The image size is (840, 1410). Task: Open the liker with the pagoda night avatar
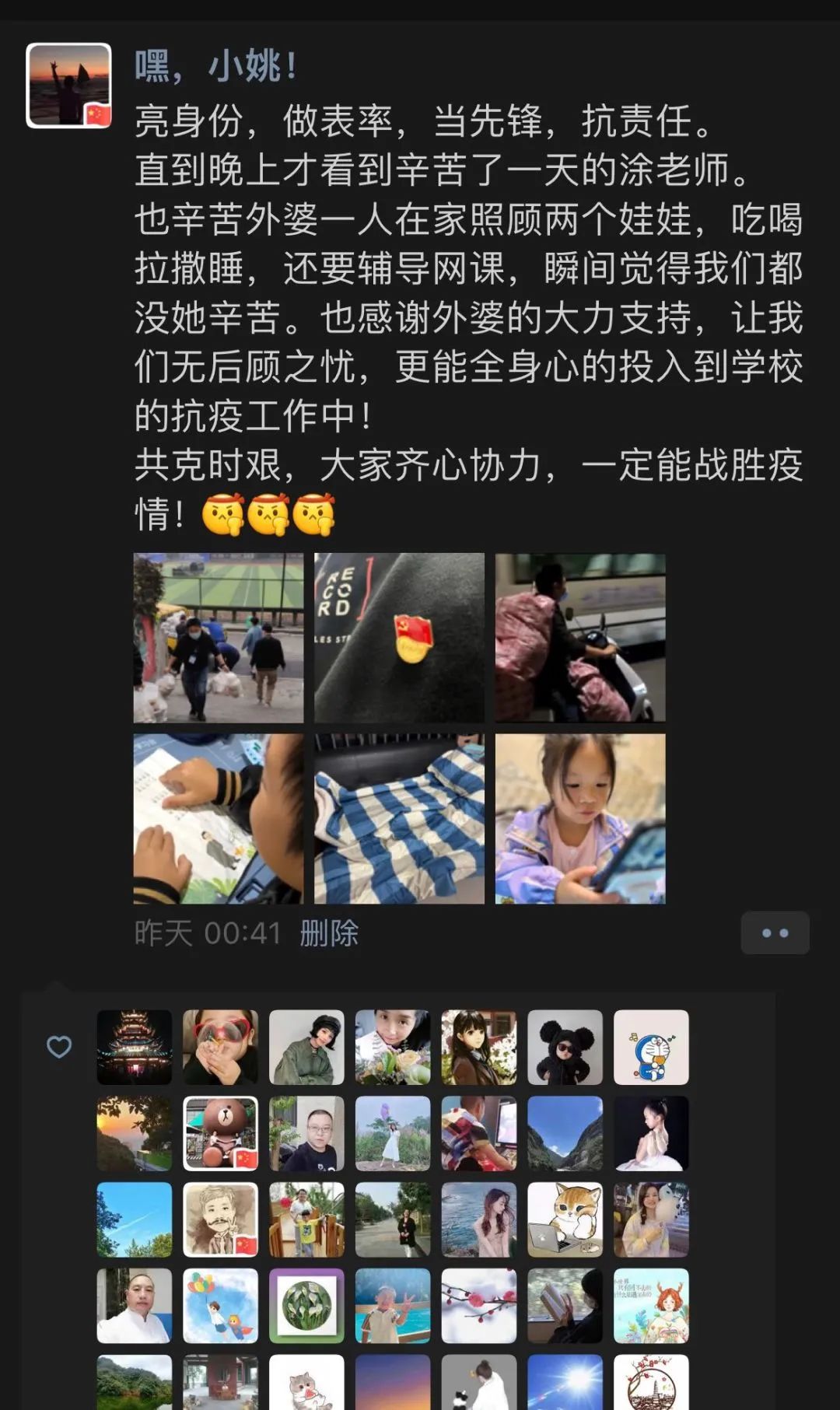[x=134, y=1047]
